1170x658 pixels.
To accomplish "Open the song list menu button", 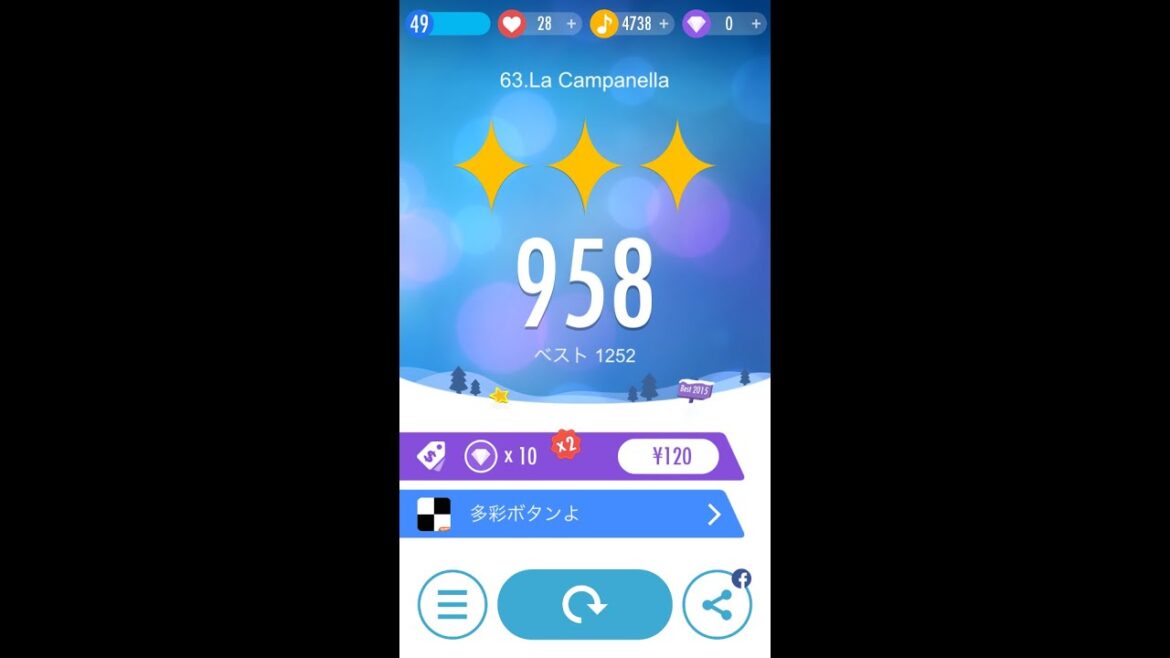I will click(x=452, y=605).
